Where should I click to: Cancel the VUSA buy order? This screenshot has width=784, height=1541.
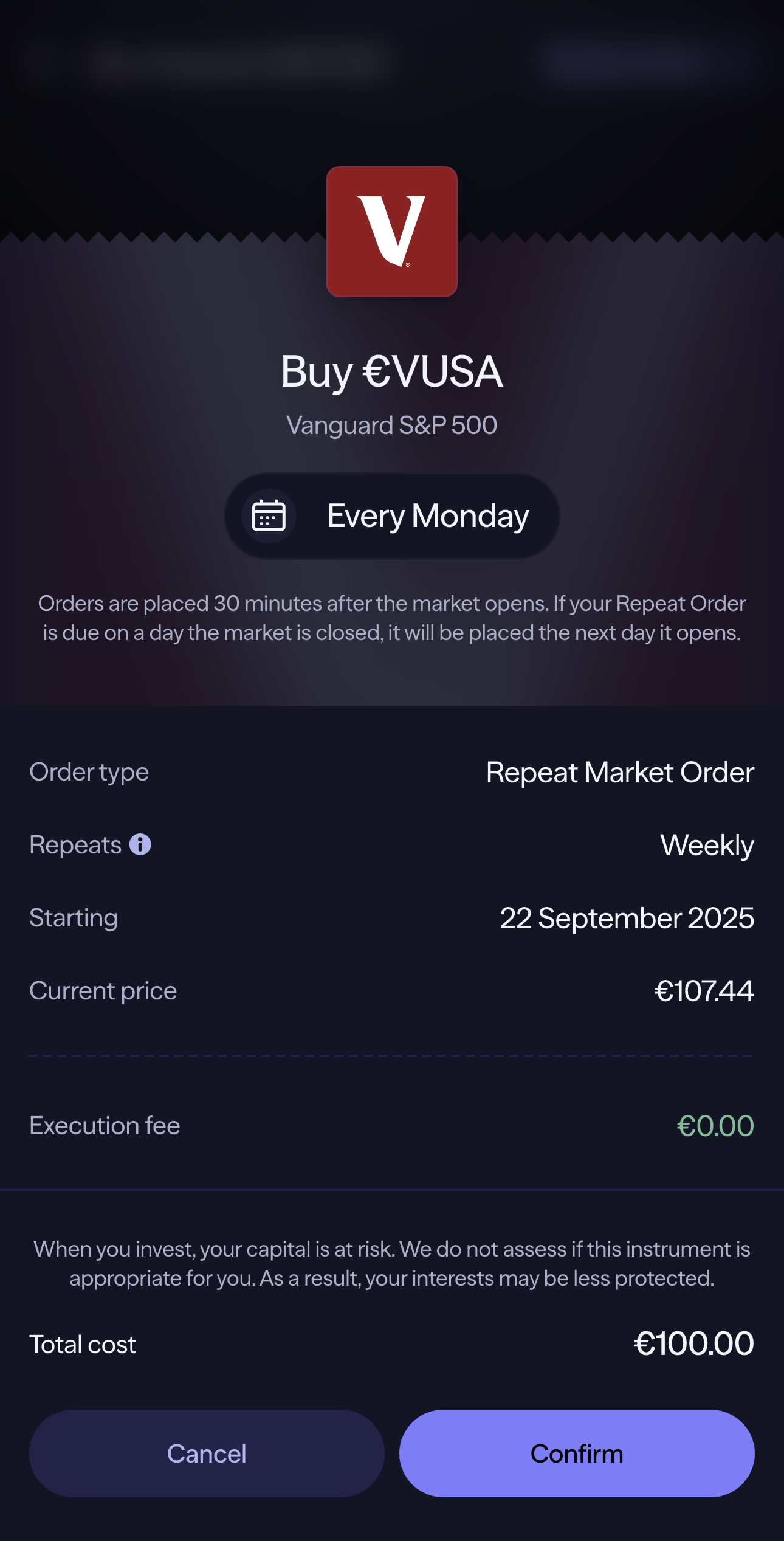pos(207,1453)
